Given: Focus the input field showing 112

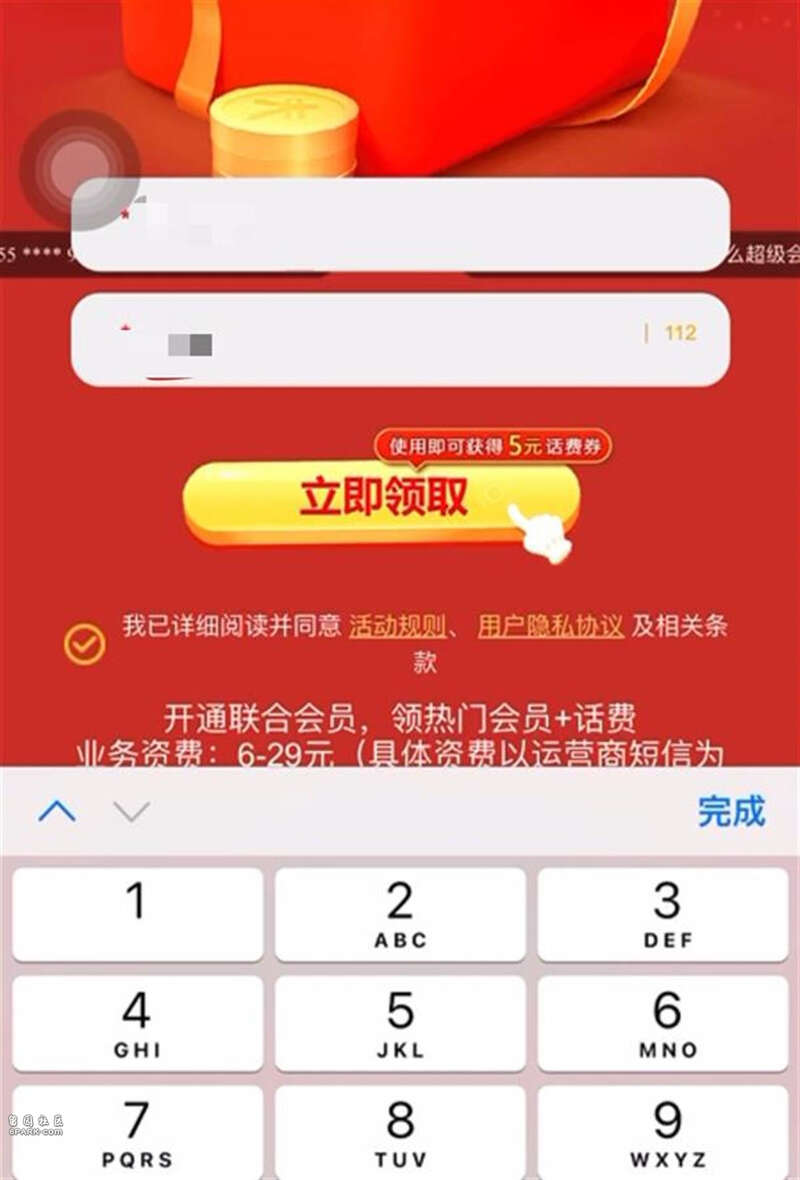Looking at the screenshot, I should (x=400, y=340).
